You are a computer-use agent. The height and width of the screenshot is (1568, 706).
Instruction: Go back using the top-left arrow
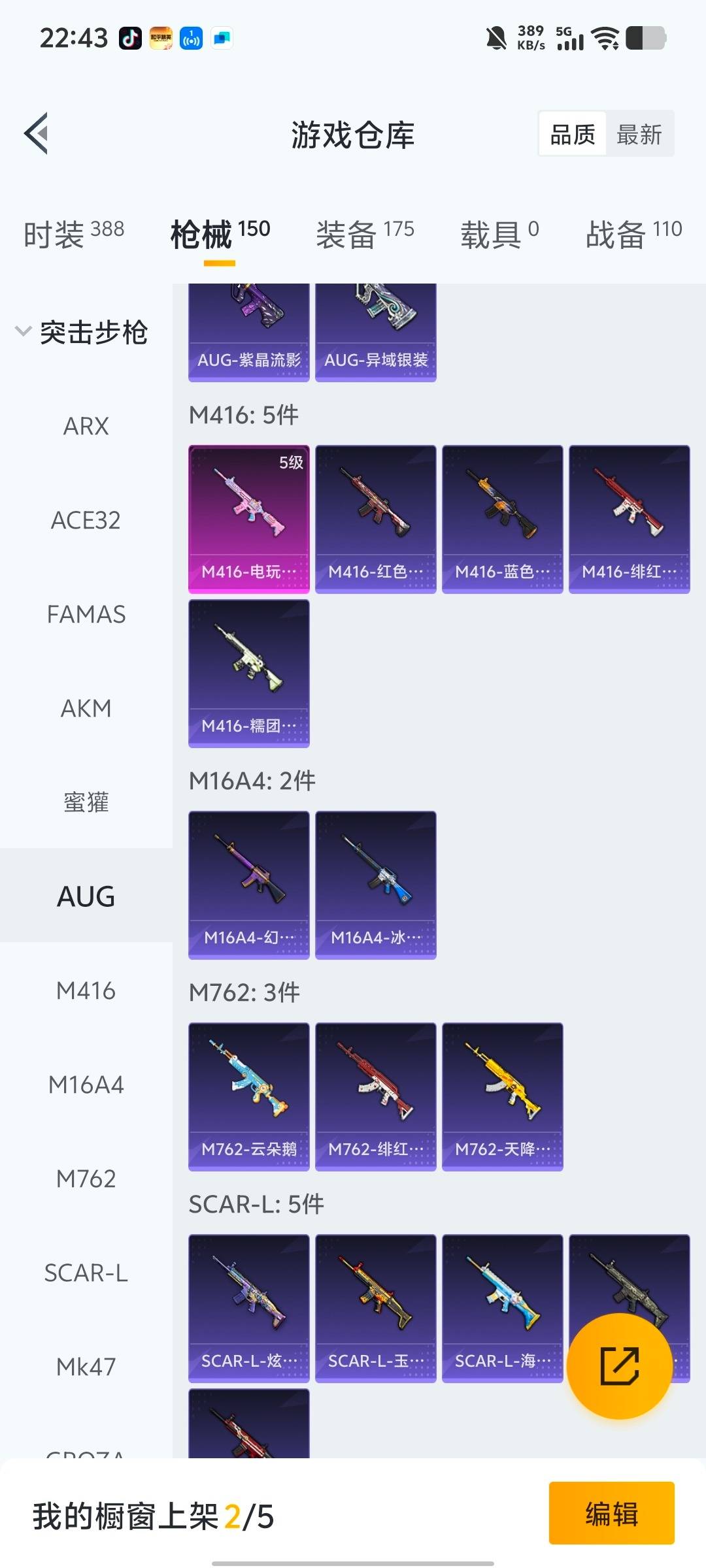pos(37,133)
